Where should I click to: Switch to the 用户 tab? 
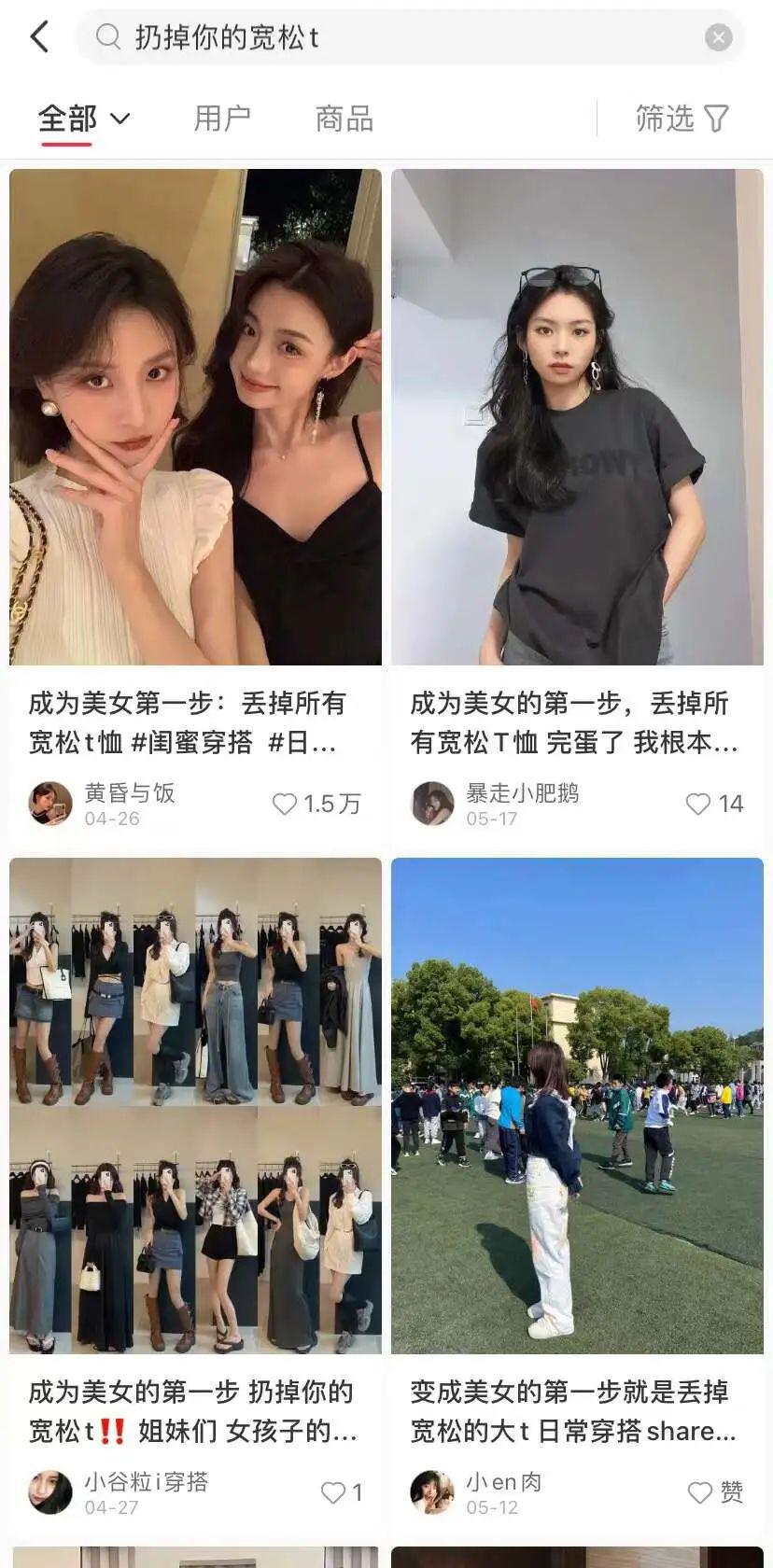click(222, 119)
